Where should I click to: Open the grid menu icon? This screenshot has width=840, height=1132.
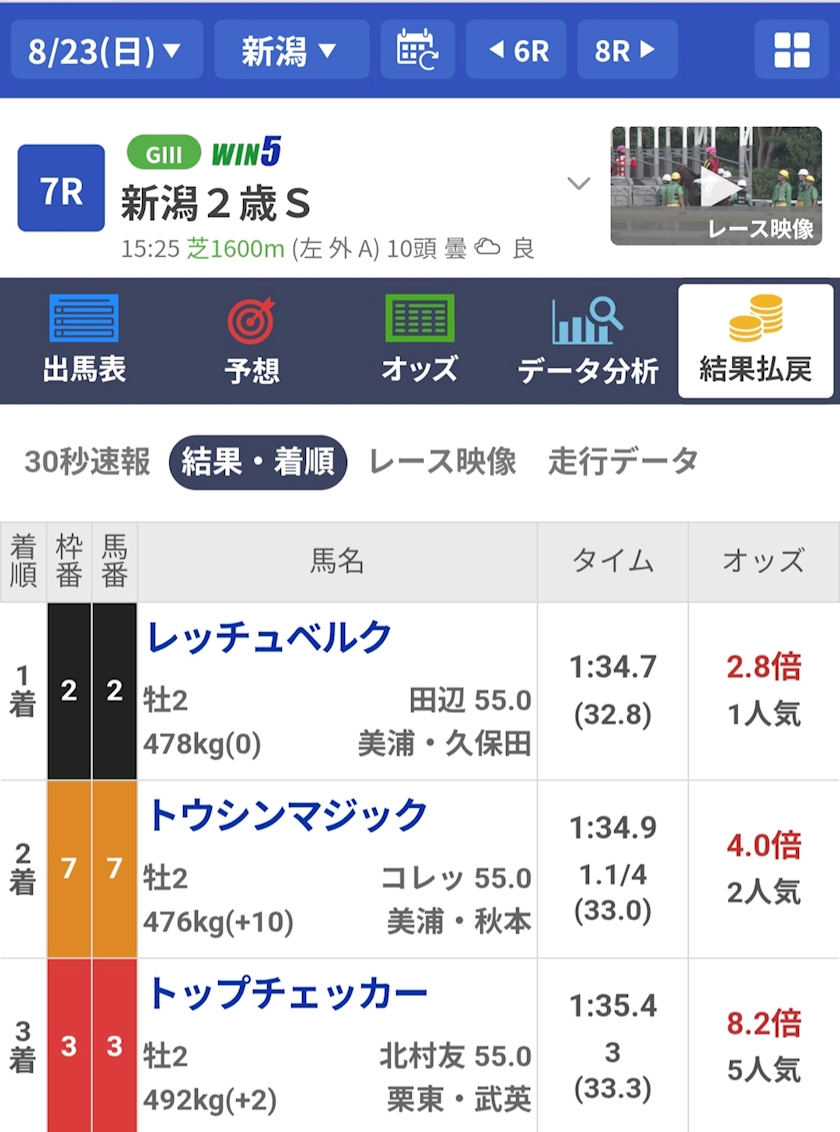click(x=792, y=50)
